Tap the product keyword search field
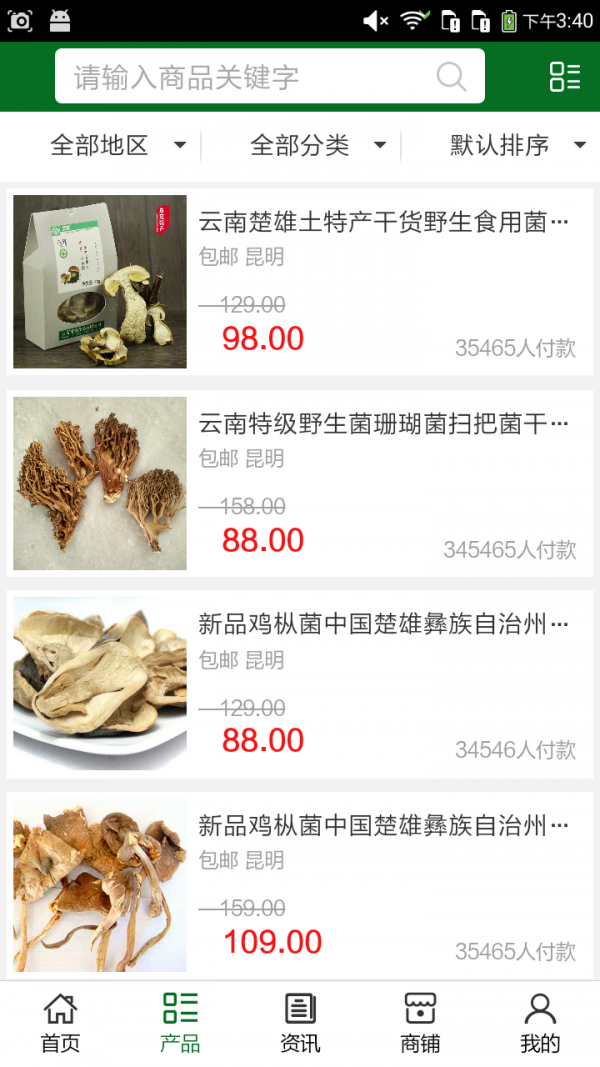The height and width of the screenshot is (1067, 600). click(x=250, y=77)
